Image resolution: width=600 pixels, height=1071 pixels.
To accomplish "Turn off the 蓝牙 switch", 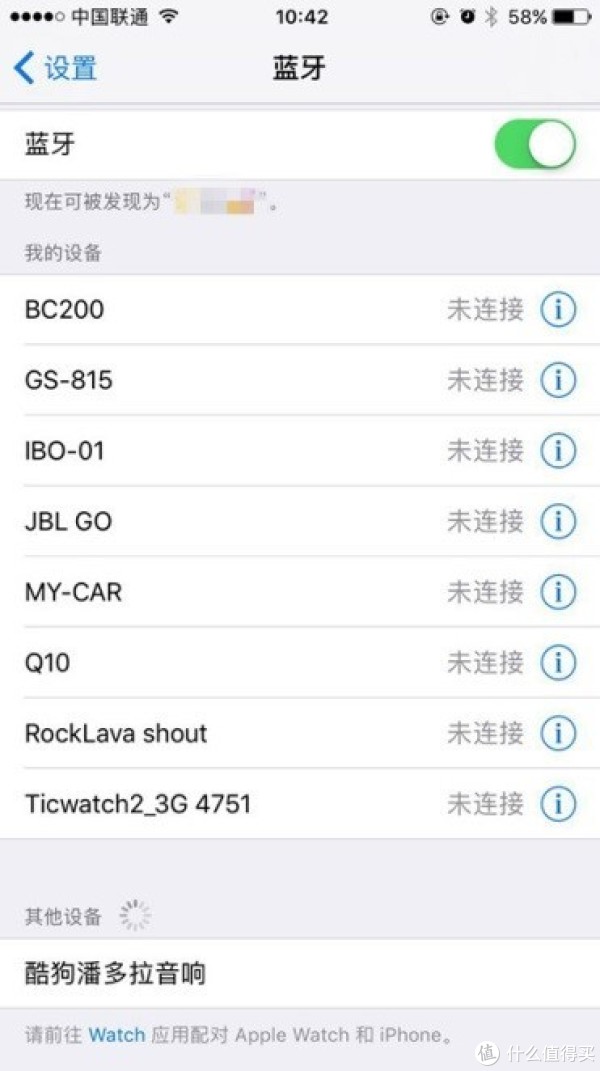I will 534,144.
